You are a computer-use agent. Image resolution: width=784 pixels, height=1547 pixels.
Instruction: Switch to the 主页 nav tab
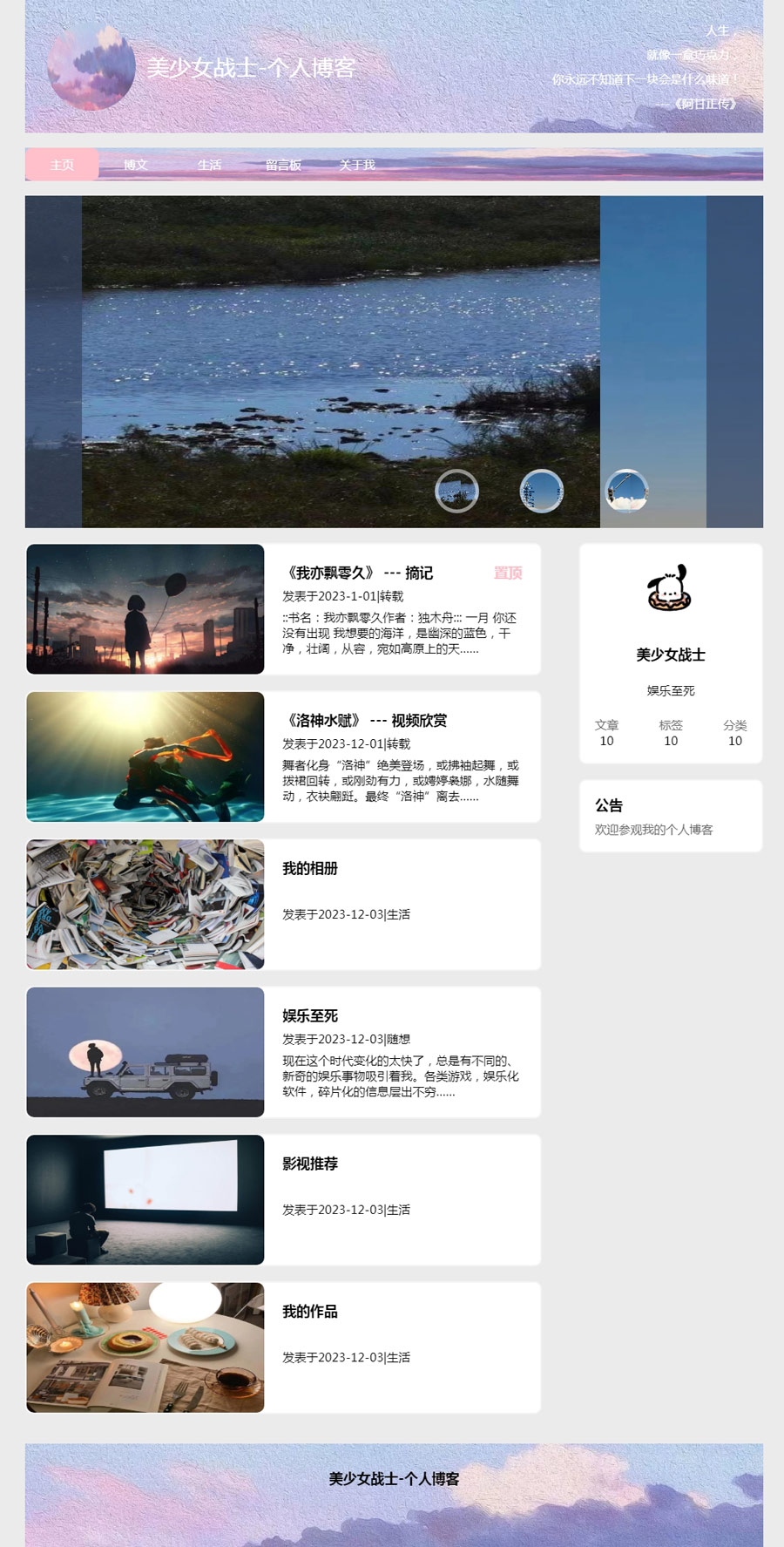(62, 165)
